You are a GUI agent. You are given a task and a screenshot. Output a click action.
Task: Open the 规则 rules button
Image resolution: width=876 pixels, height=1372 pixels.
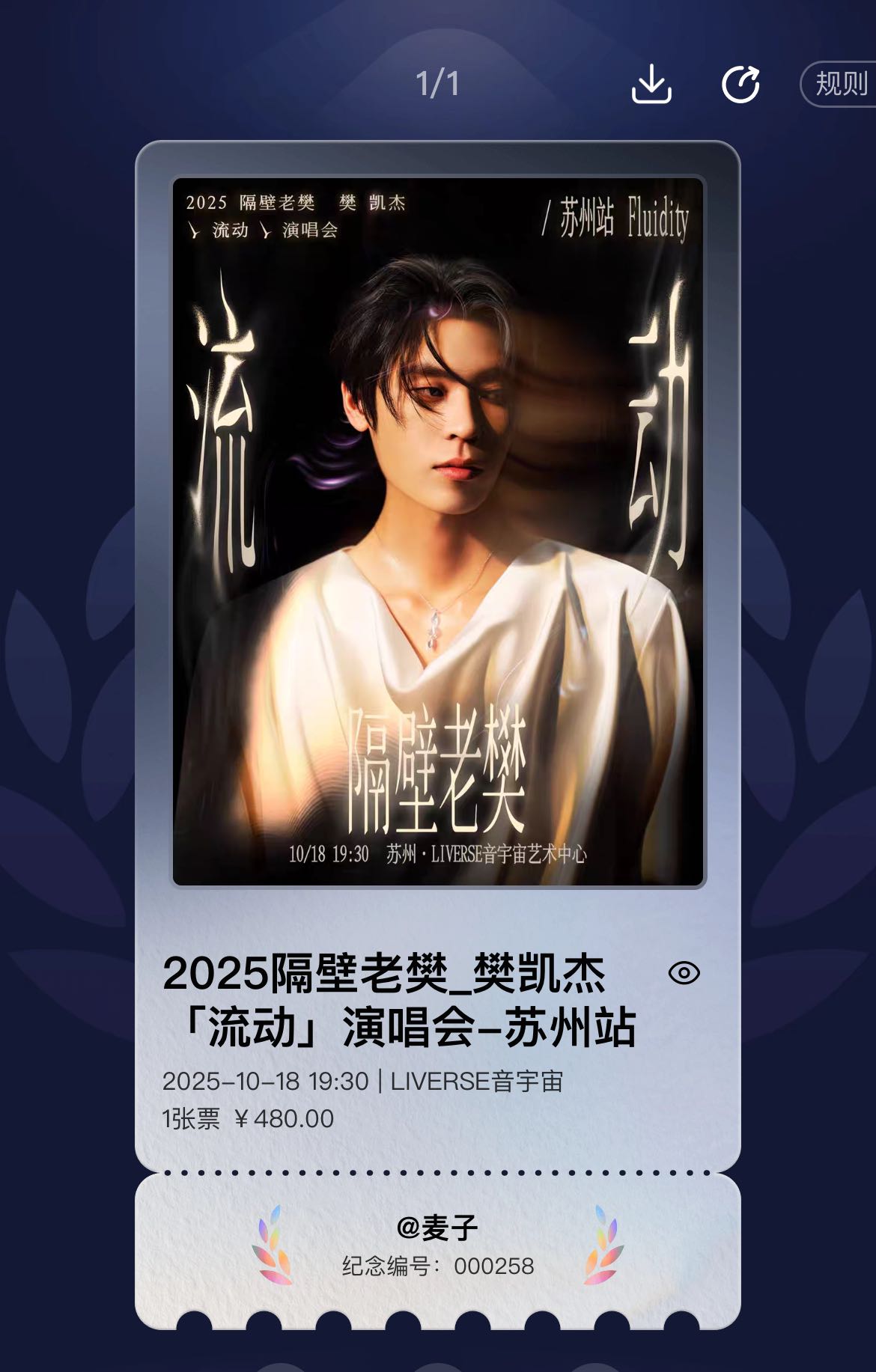click(x=840, y=84)
